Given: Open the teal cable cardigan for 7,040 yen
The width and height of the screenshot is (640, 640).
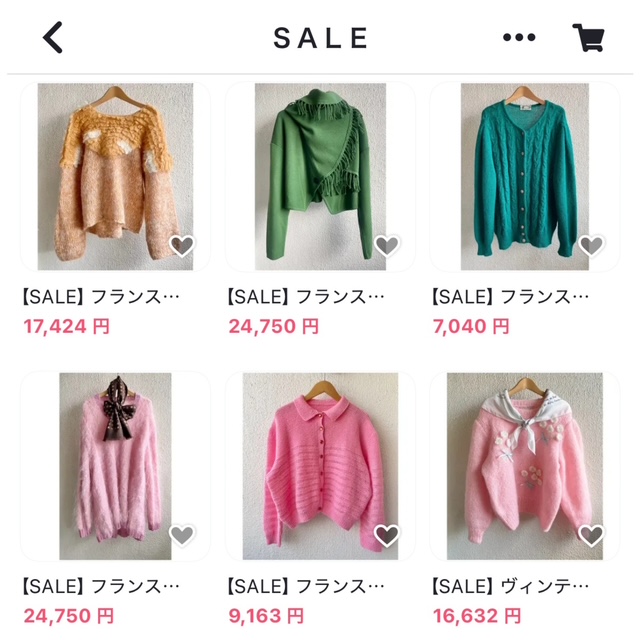Looking at the screenshot, I should tap(524, 177).
